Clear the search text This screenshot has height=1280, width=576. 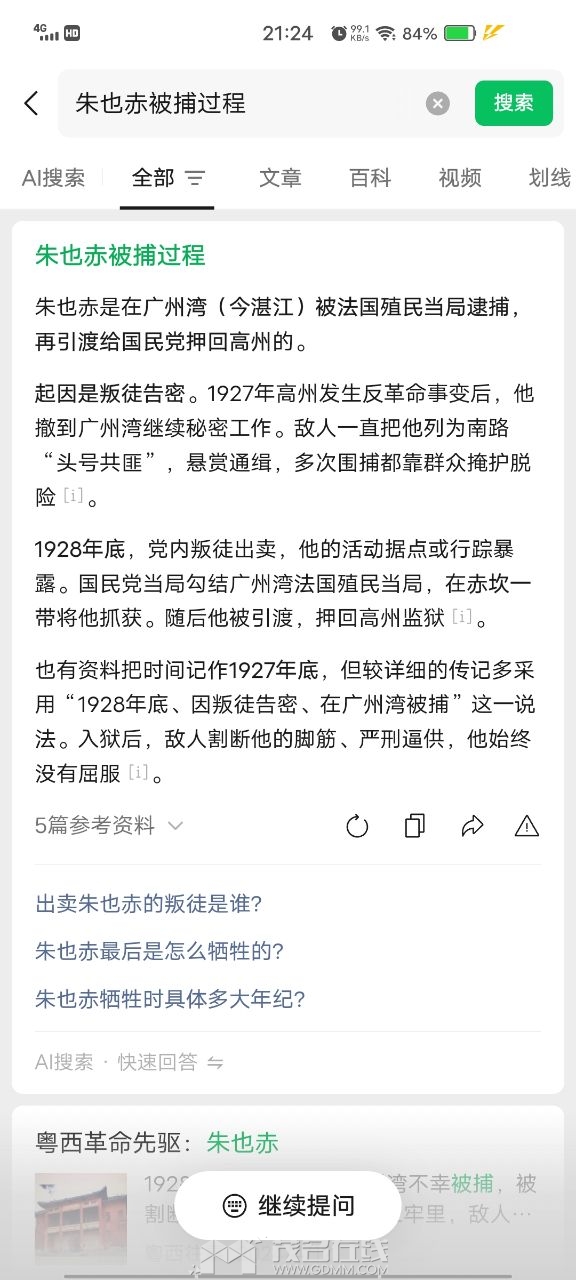tap(437, 104)
